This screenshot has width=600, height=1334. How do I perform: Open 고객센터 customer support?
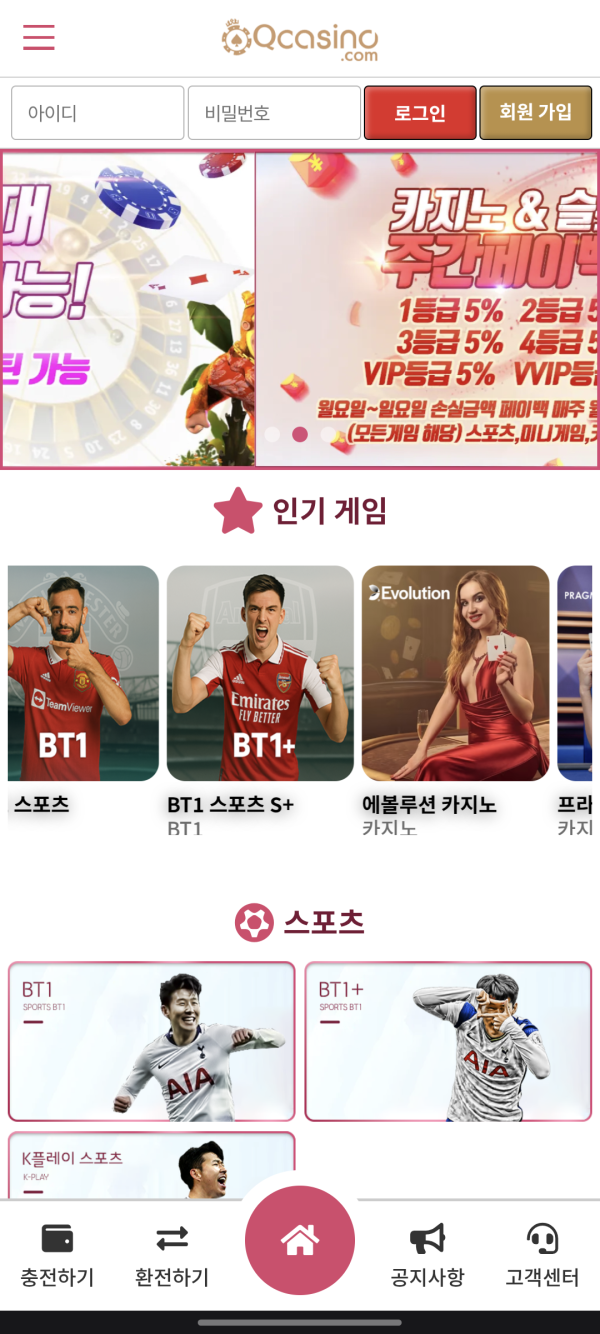click(543, 1255)
